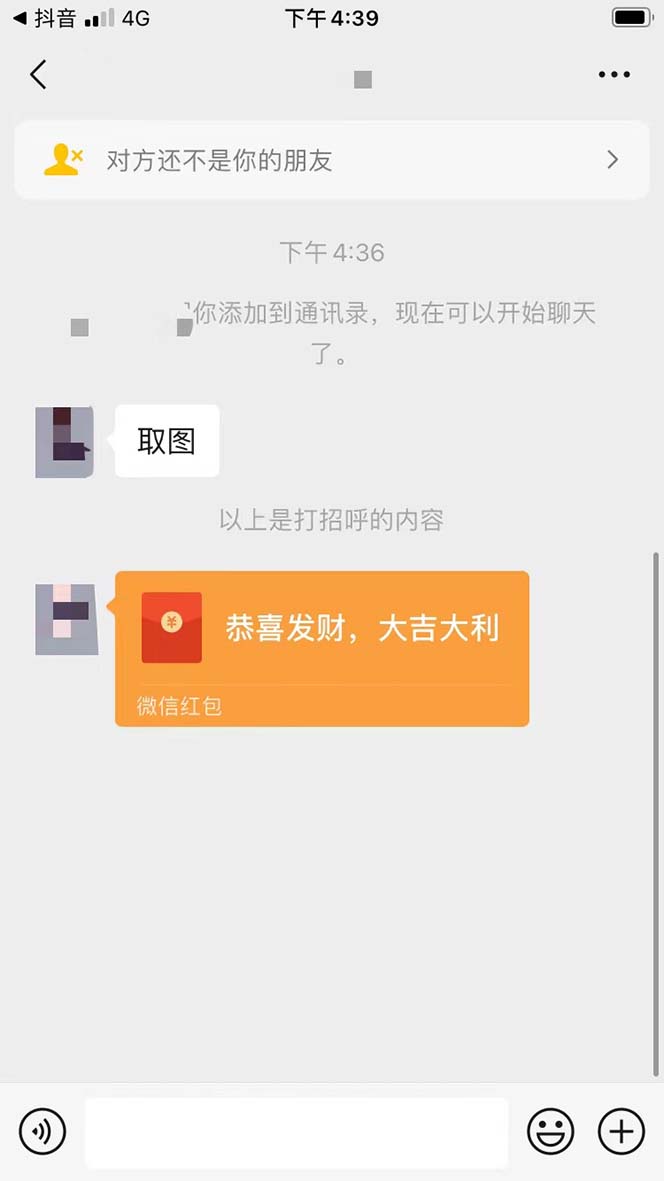Go back from this chat
This screenshot has width=664, height=1181.
tap(38, 75)
